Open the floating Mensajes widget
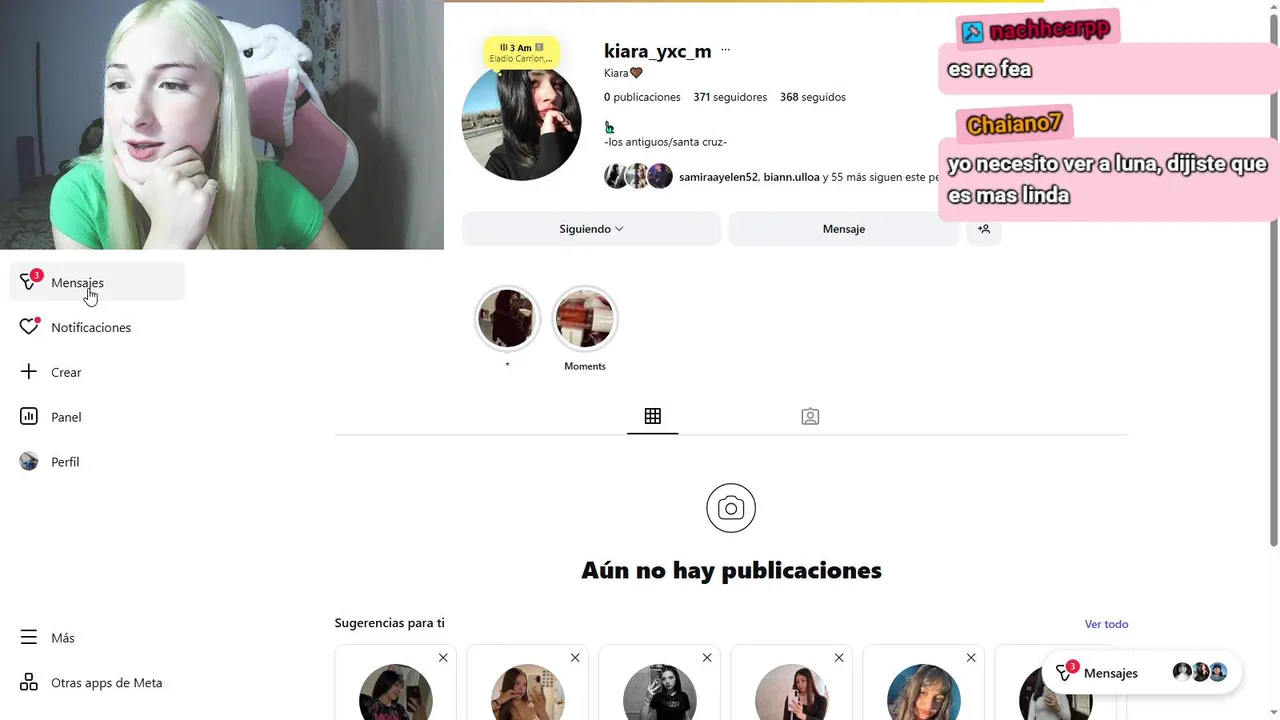 coord(1110,673)
